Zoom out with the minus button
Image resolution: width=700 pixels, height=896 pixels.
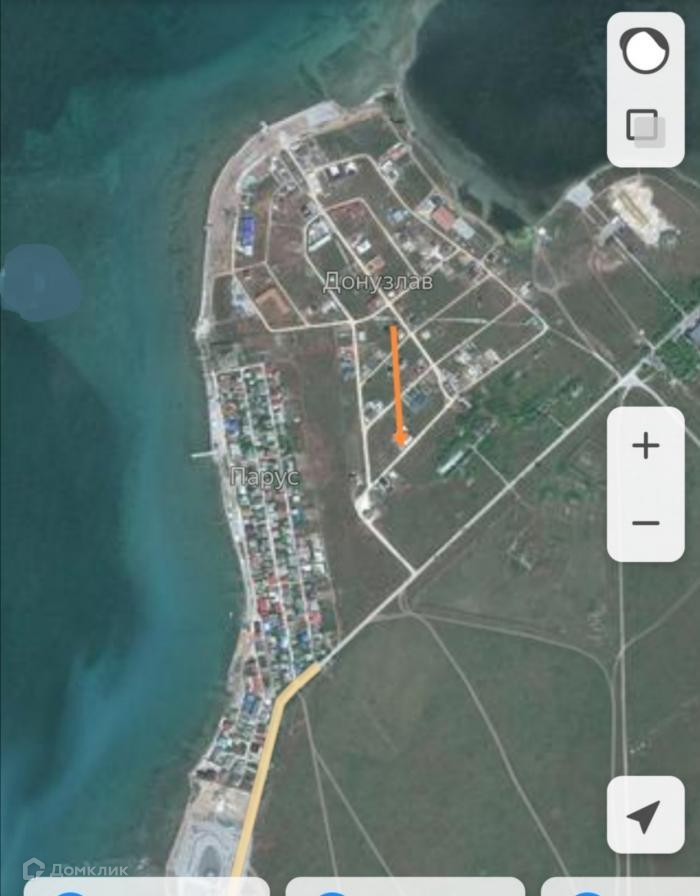(x=645, y=523)
